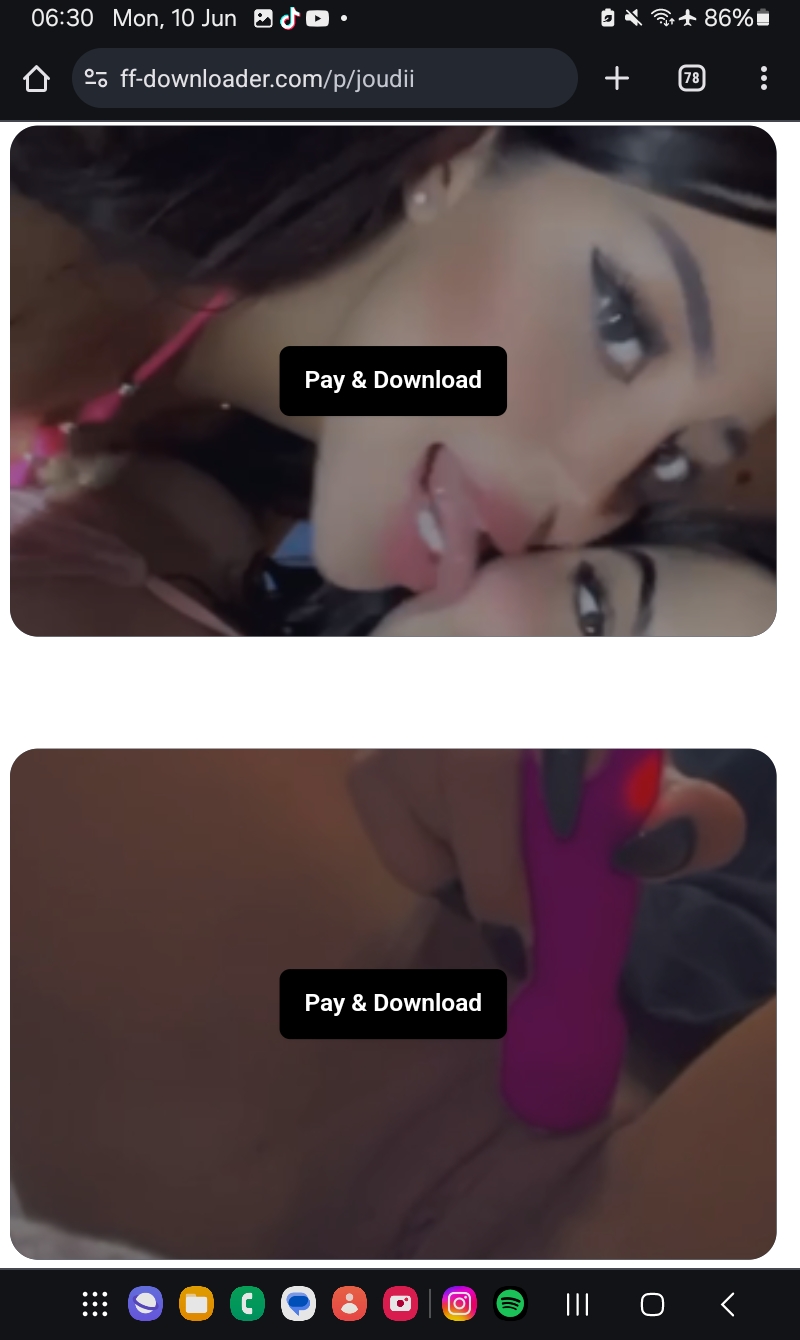Tap Pay & Download on the first card
This screenshot has width=800, height=1340.
coord(393,380)
